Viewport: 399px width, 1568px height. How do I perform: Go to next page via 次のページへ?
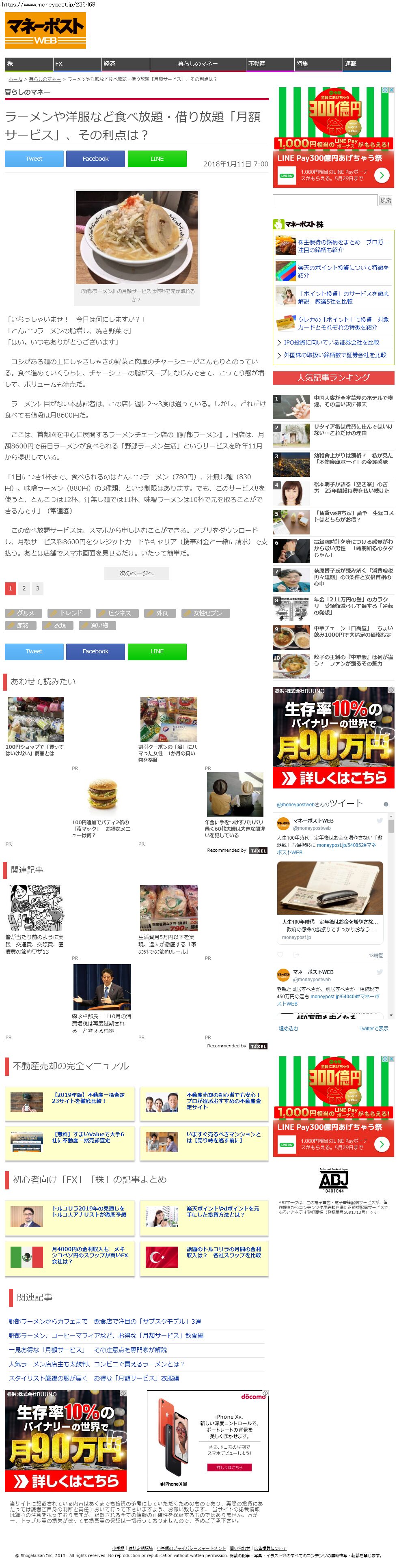coord(136,573)
